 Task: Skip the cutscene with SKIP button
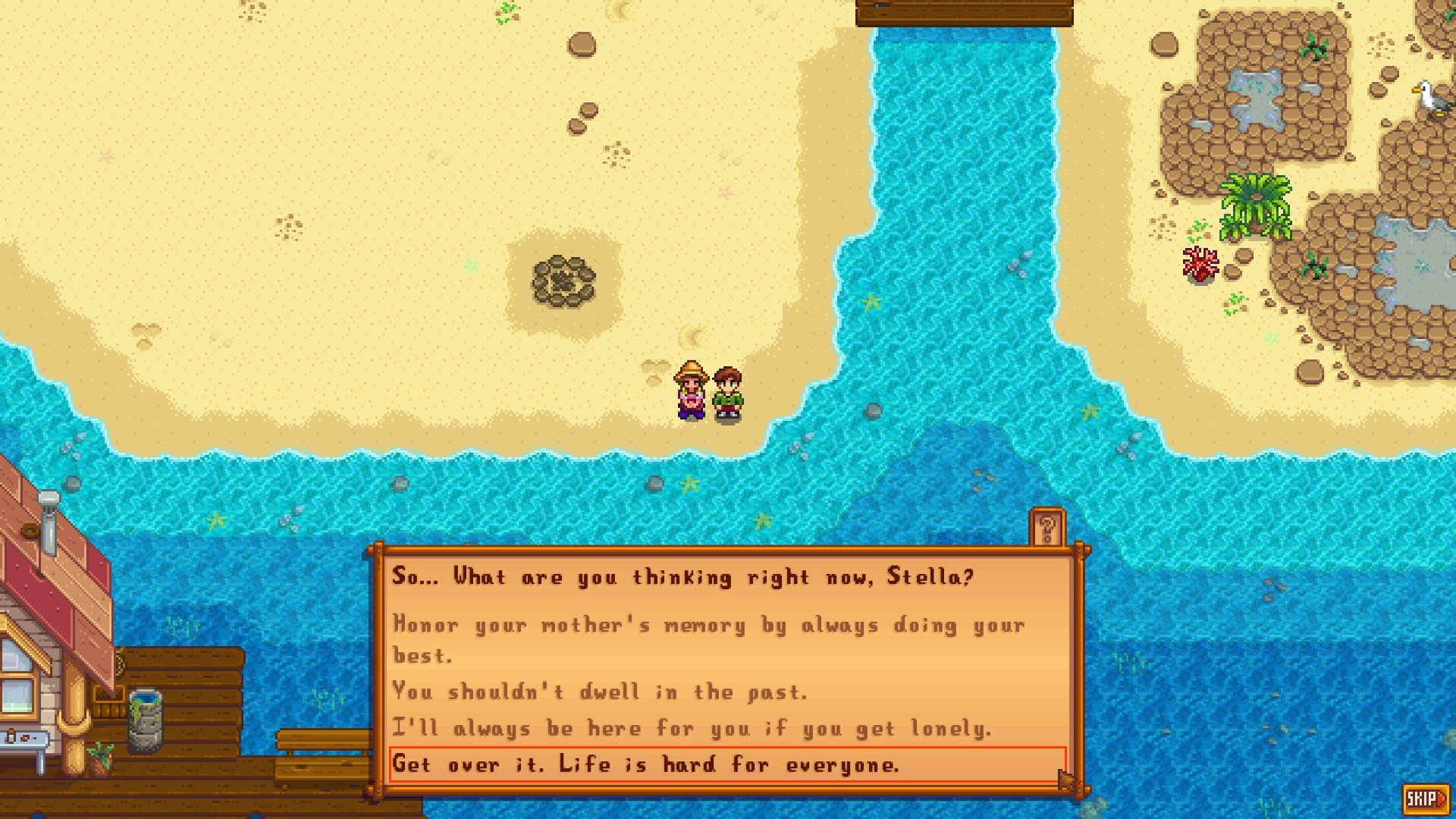click(1425, 798)
